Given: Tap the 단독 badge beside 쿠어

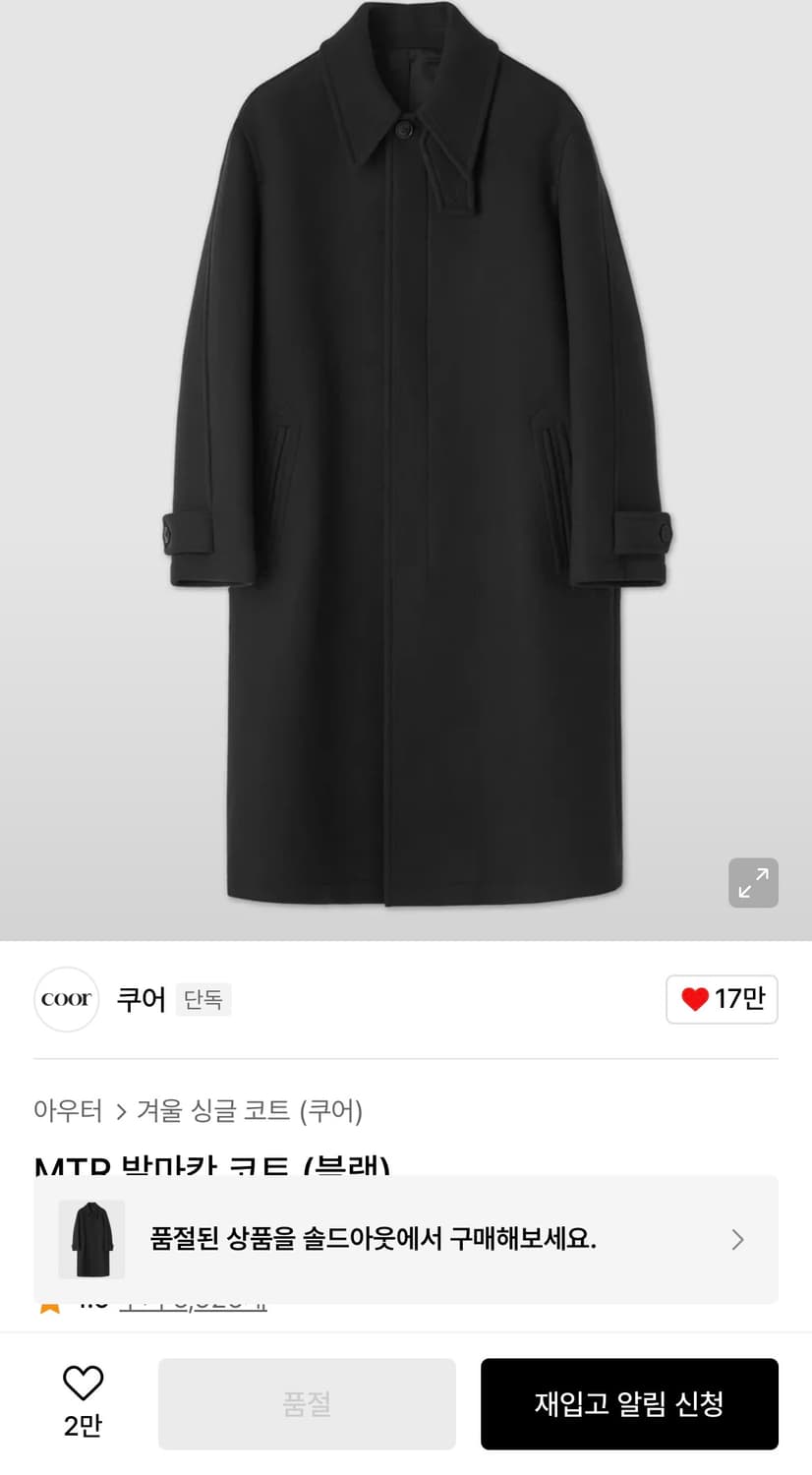Looking at the screenshot, I should click(203, 999).
